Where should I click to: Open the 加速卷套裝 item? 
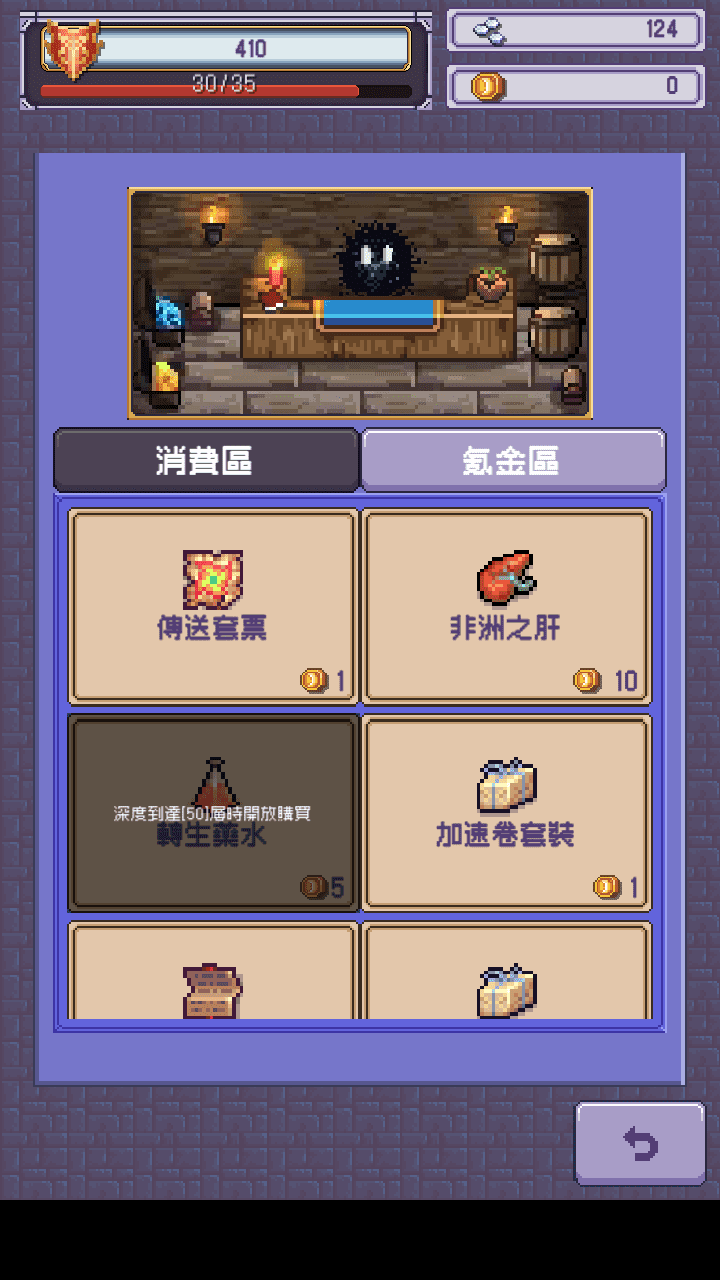click(x=506, y=812)
